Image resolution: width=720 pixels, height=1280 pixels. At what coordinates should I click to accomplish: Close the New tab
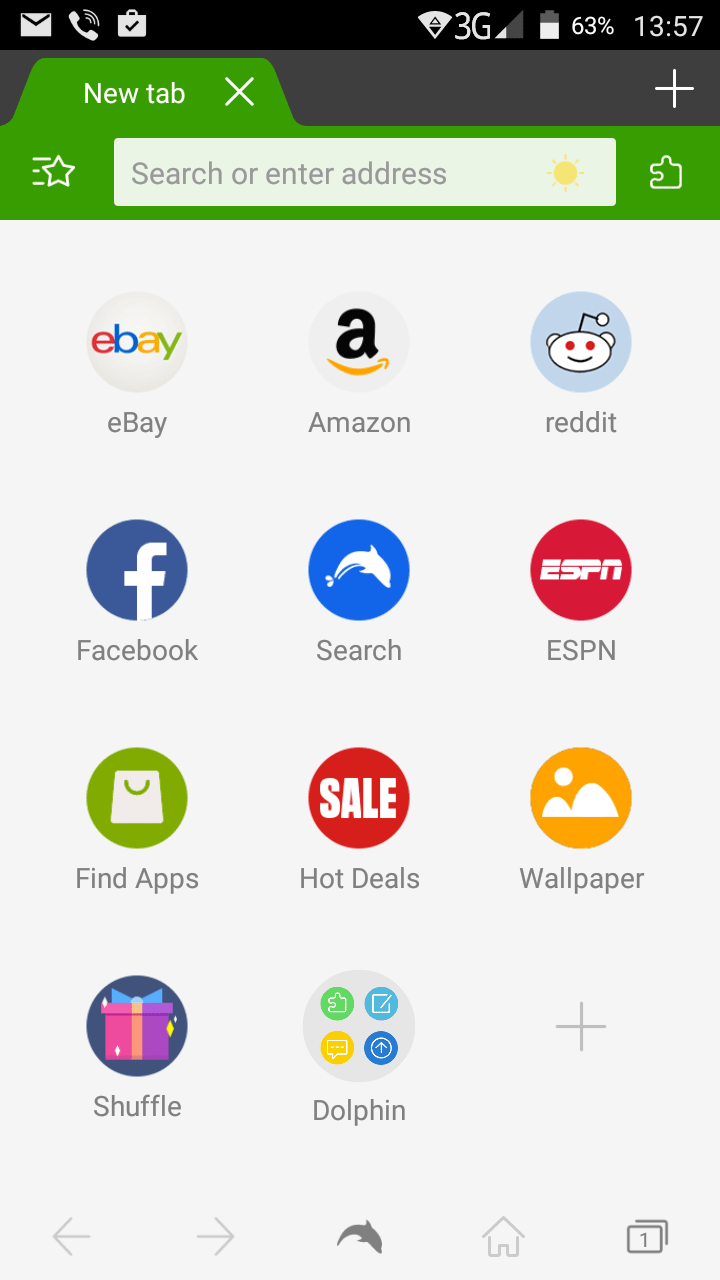[x=240, y=93]
